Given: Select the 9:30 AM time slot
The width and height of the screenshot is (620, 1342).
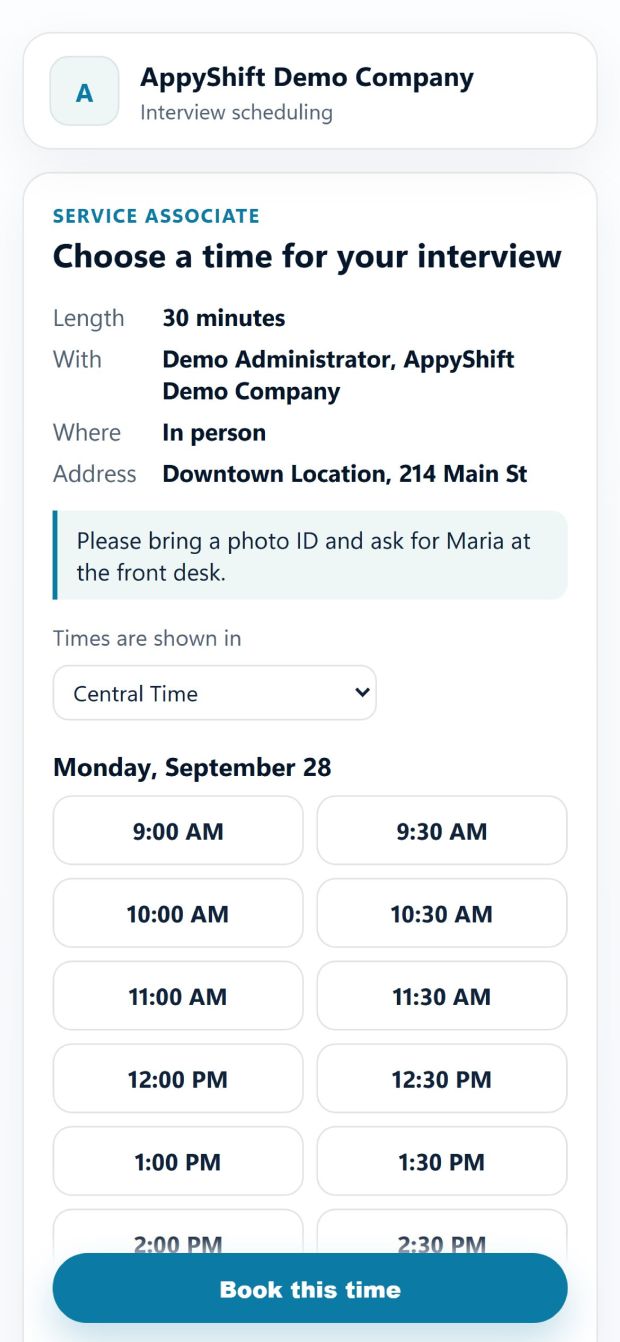Looking at the screenshot, I should pyautogui.click(x=442, y=831).
